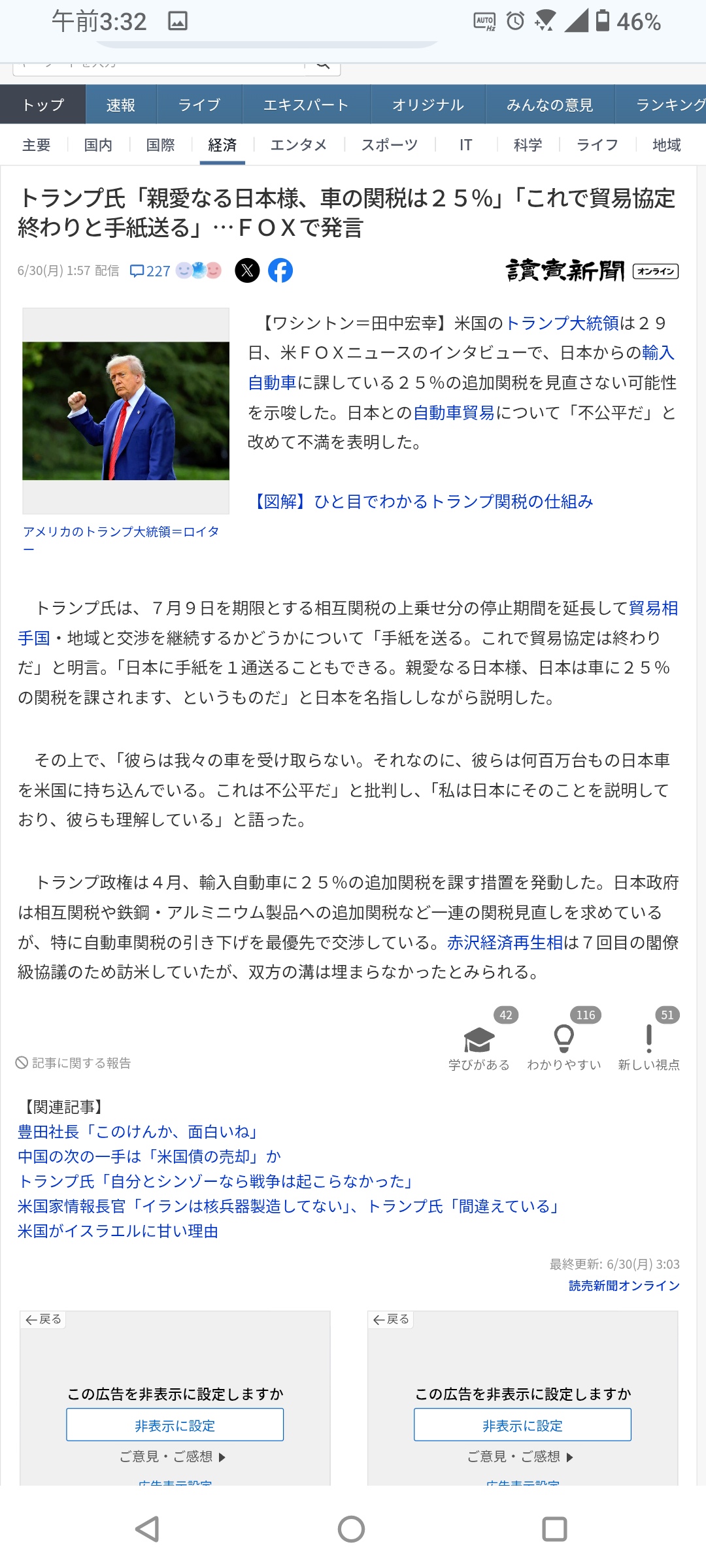Viewport: 706px width, 1568px height.
Task: Switch to the 国際 category
Action: [x=161, y=145]
